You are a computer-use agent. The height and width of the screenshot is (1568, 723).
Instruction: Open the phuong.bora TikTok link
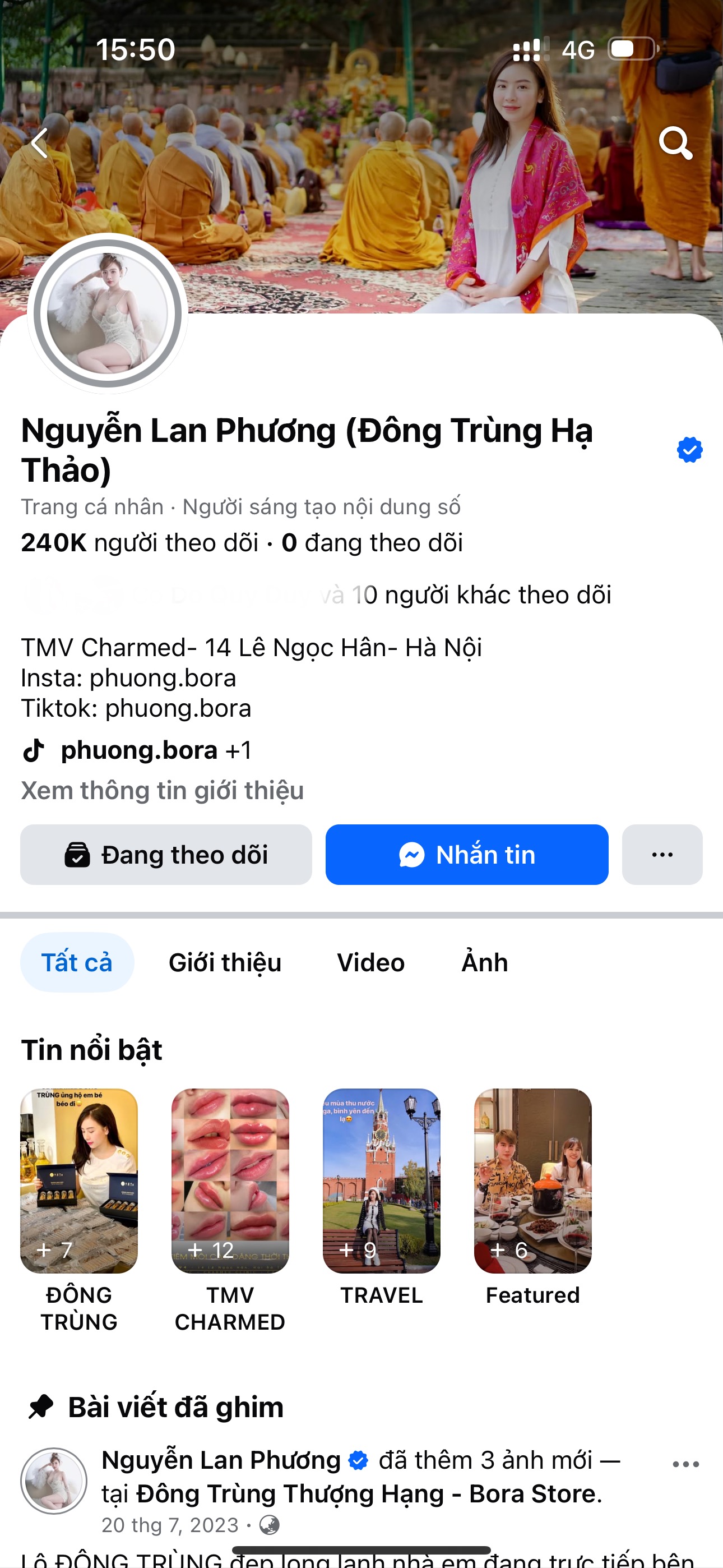[x=139, y=750]
